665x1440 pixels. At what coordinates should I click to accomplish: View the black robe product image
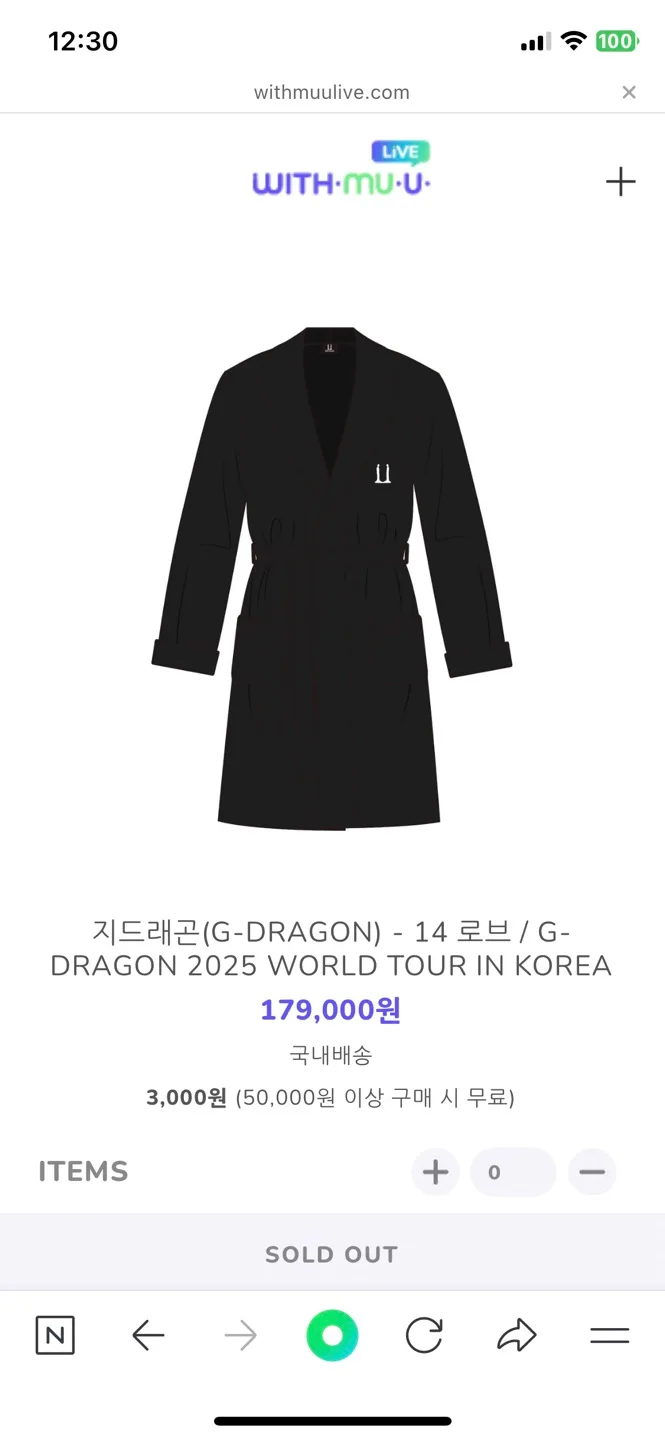coord(332,578)
